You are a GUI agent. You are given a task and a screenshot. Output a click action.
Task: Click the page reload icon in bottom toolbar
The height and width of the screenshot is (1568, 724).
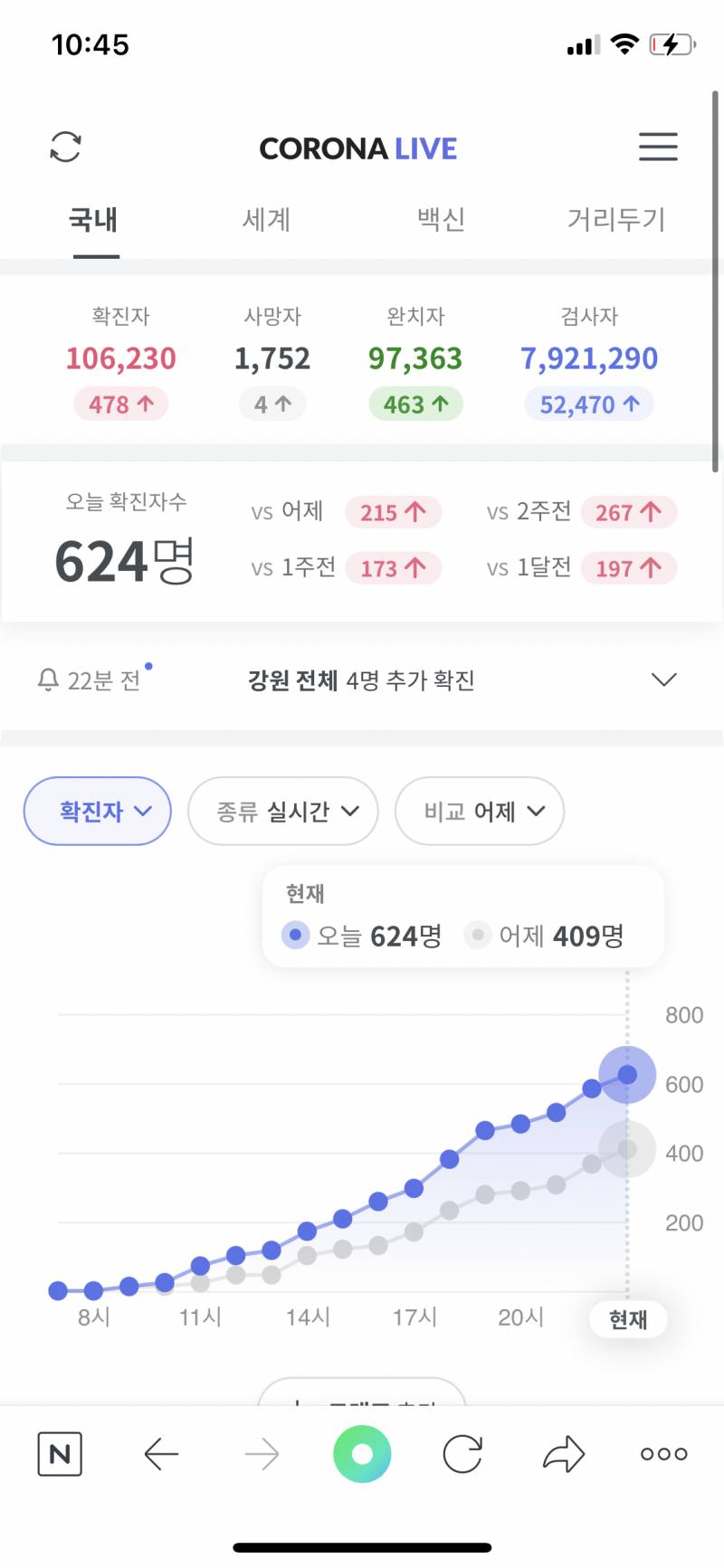tap(463, 1454)
